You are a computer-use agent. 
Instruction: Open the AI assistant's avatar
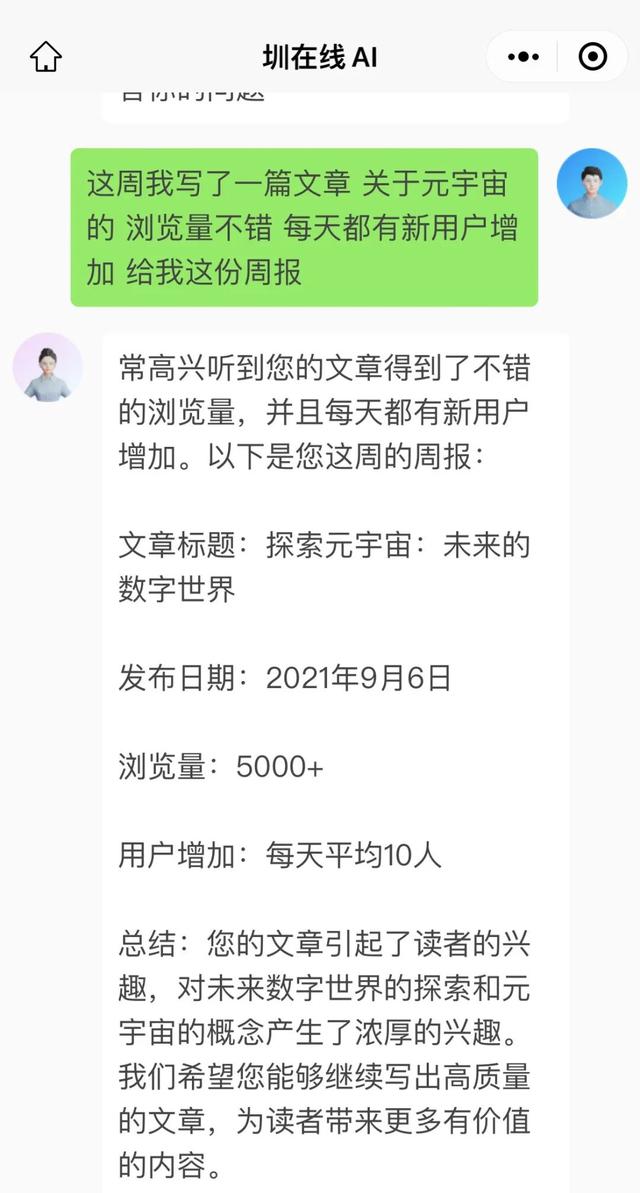point(48,368)
